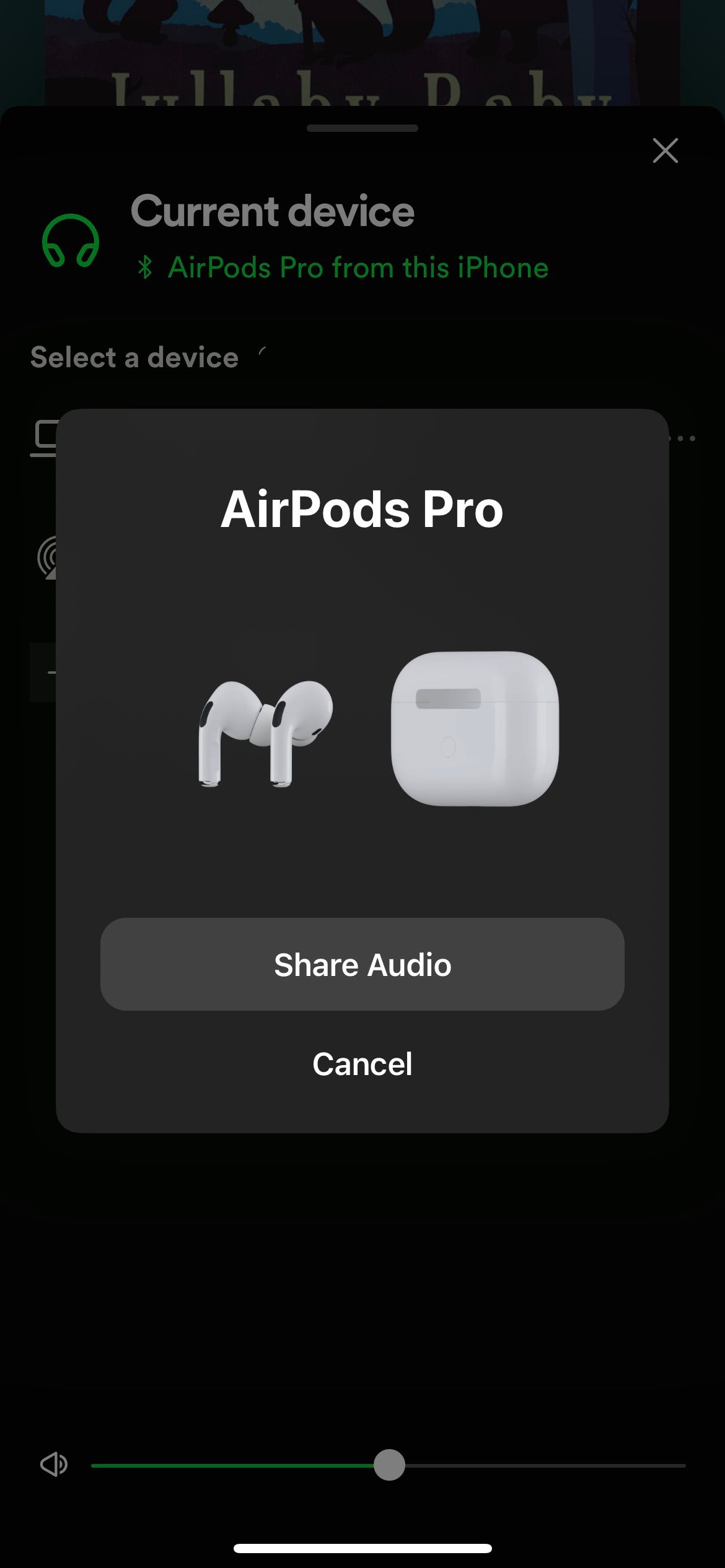Close the device picker sheet
The width and height of the screenshot is (725, 1568).
(665, 150)
